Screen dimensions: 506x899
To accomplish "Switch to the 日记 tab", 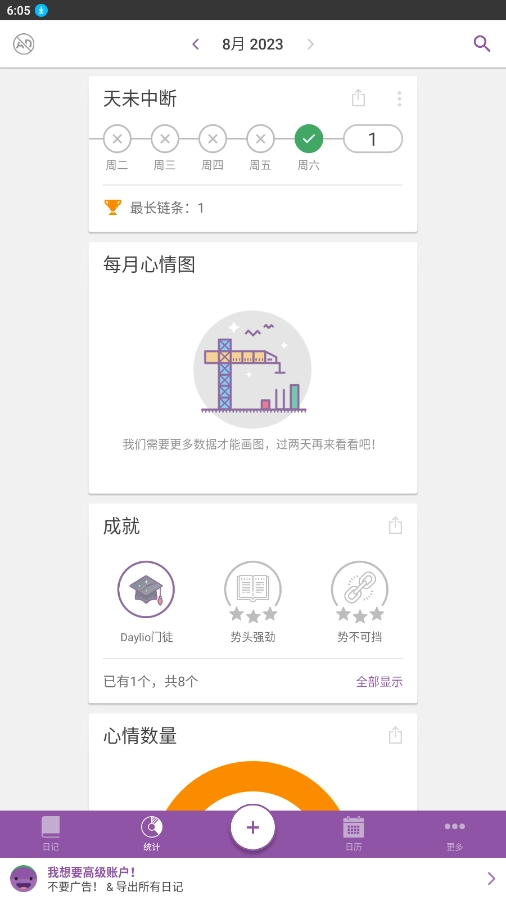I will coord(50,834).
